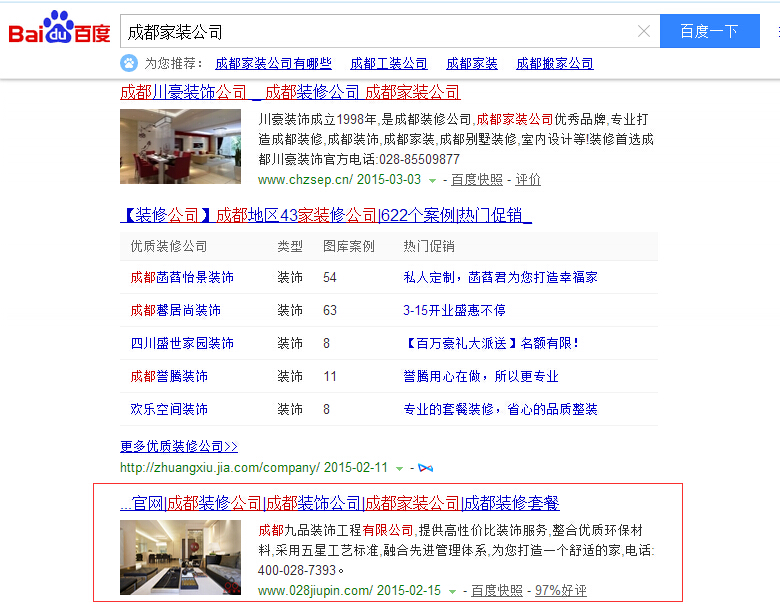The height and width of the screenshot is (604, 780).
Task: Tap the 百度一下 search button
Action: pos(708,32)
